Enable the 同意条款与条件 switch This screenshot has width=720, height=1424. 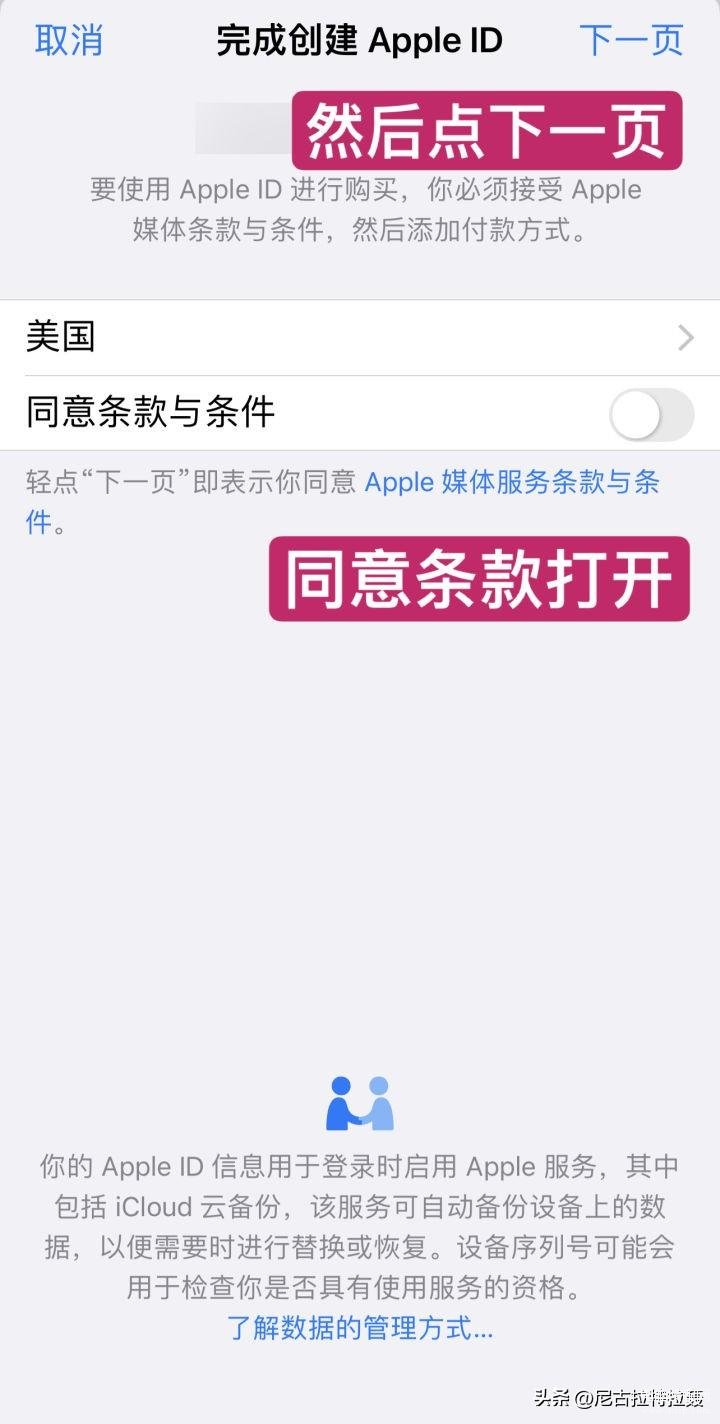652,414
